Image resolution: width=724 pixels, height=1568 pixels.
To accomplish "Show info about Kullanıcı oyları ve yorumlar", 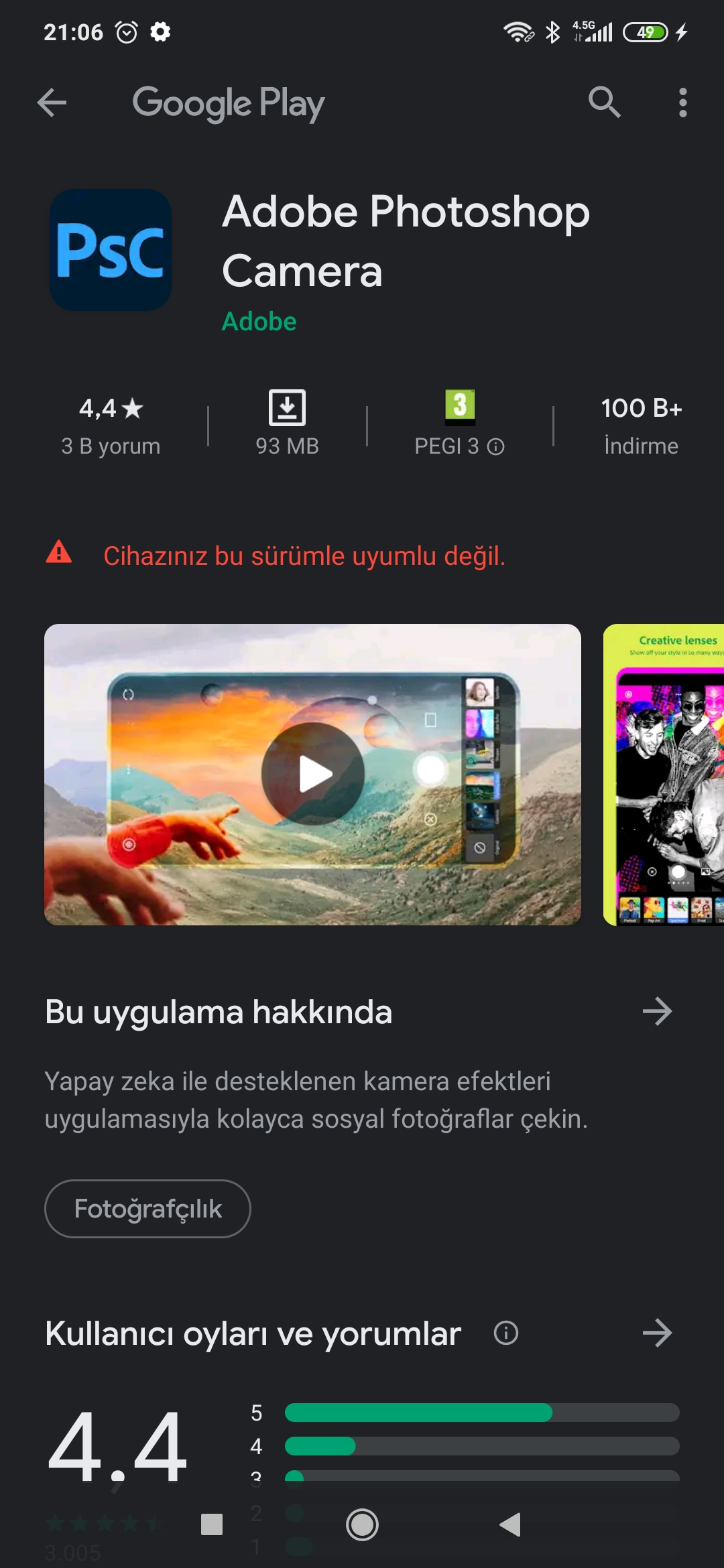I will 506,1333.
